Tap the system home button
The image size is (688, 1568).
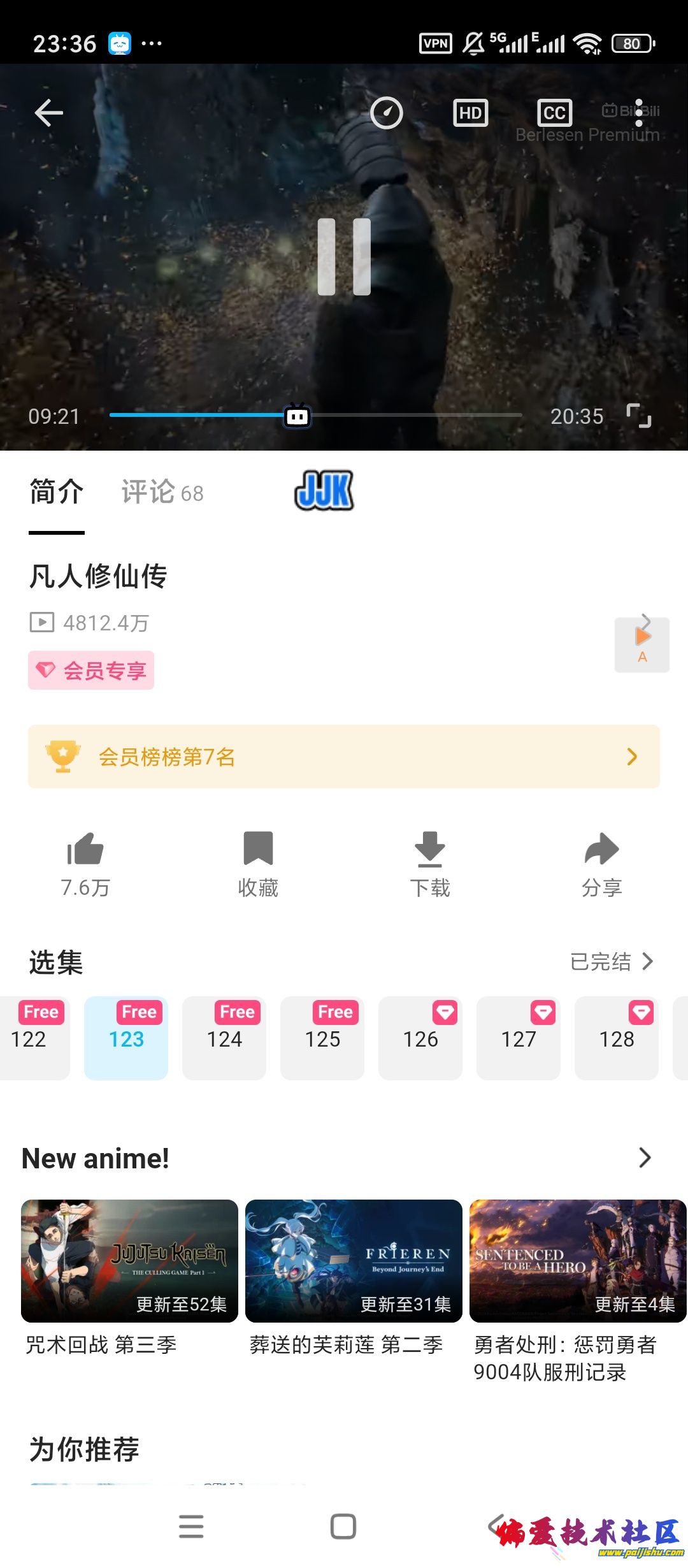pos(343,1527)
